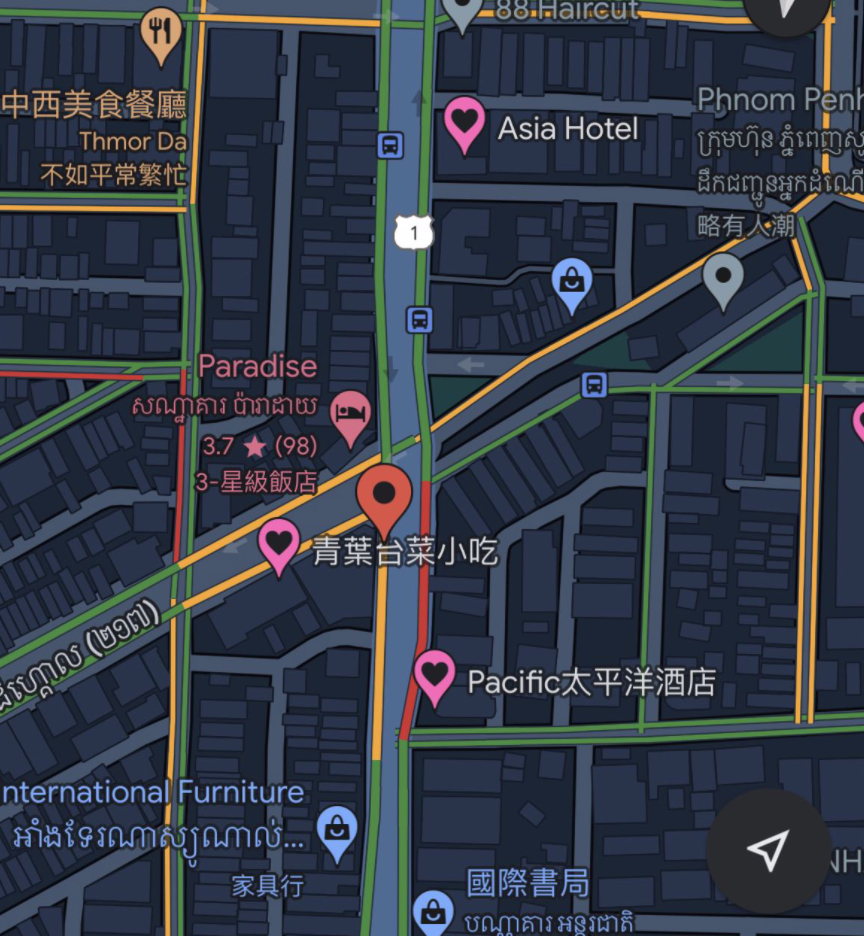Screen dimensions: 864x936
Task: Select the International Furniture shop pin
Action: tap(338, 830)
